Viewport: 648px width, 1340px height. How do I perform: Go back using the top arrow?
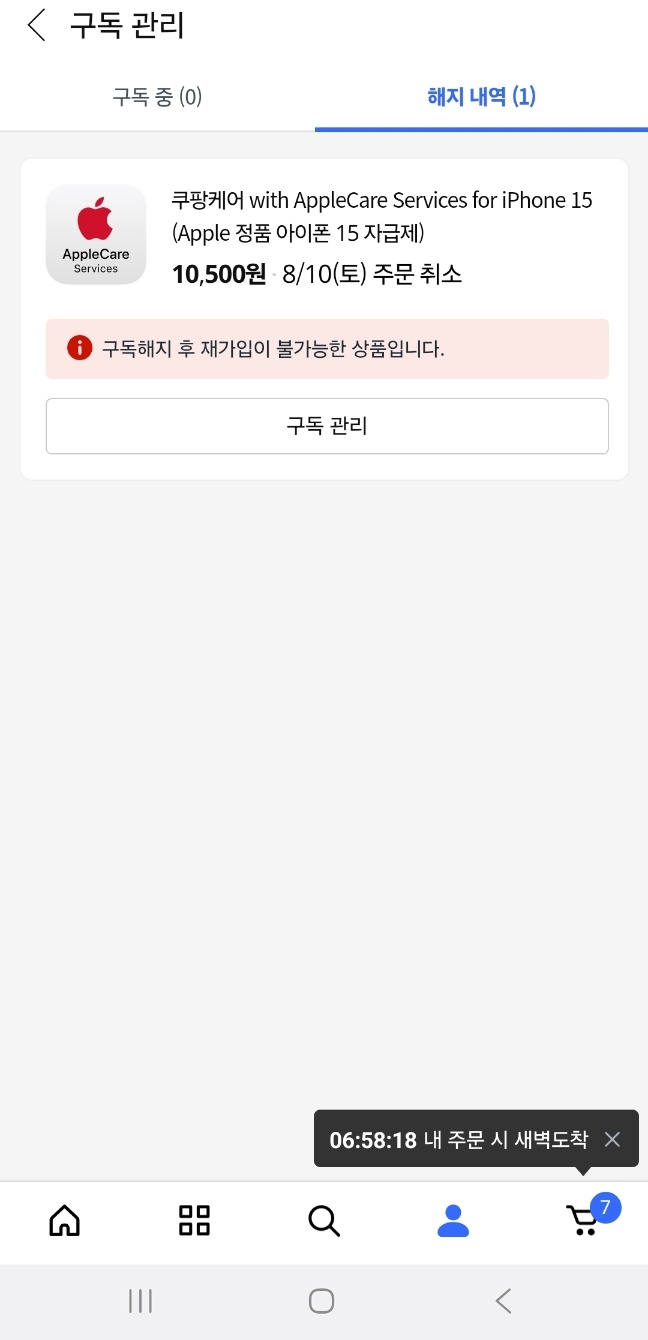click(x=37, y=26)
